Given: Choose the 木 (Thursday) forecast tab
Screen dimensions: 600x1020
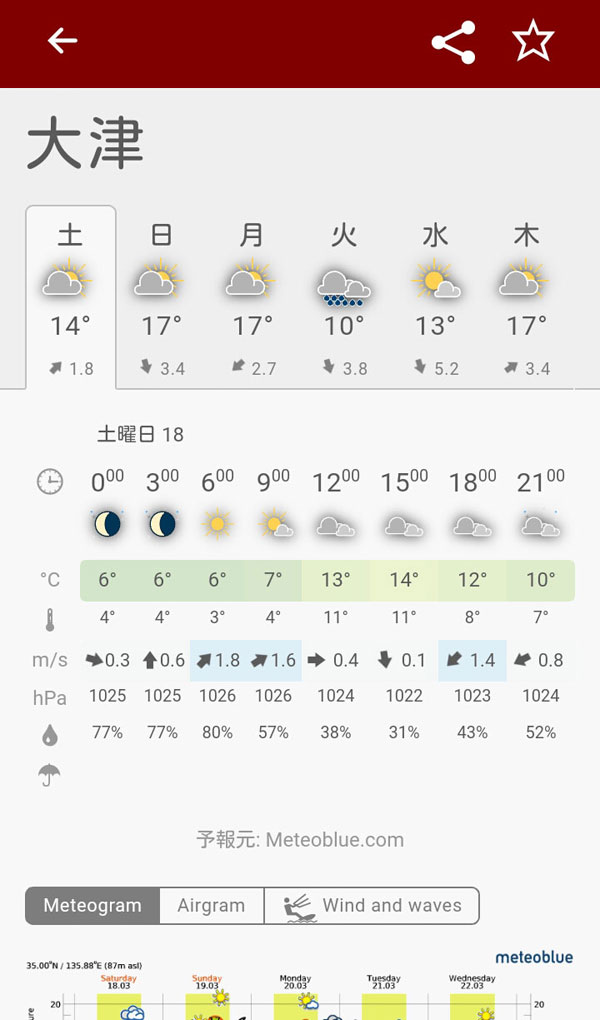Looking at the screenshot, I should (526, 299).
